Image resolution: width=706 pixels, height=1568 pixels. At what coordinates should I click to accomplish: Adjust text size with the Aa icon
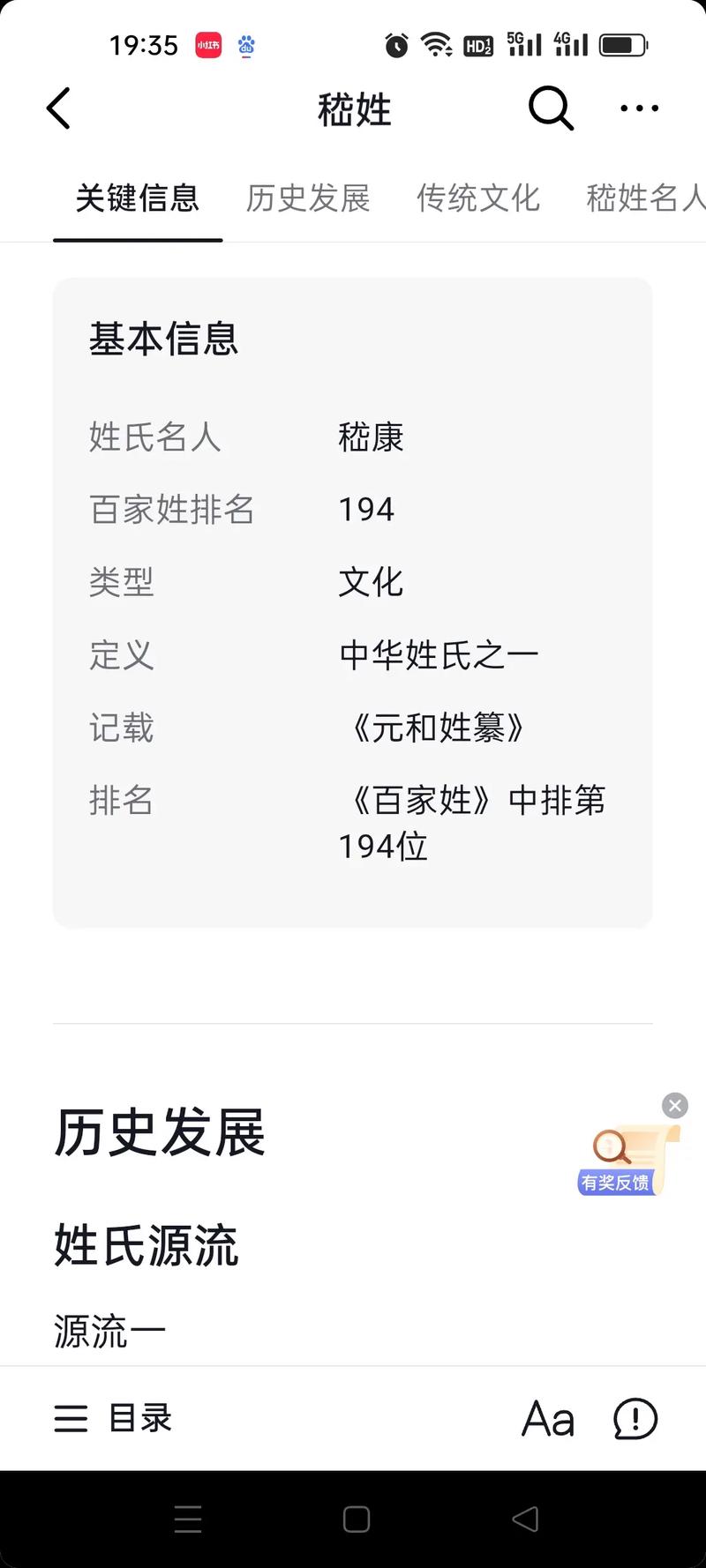547,1418
